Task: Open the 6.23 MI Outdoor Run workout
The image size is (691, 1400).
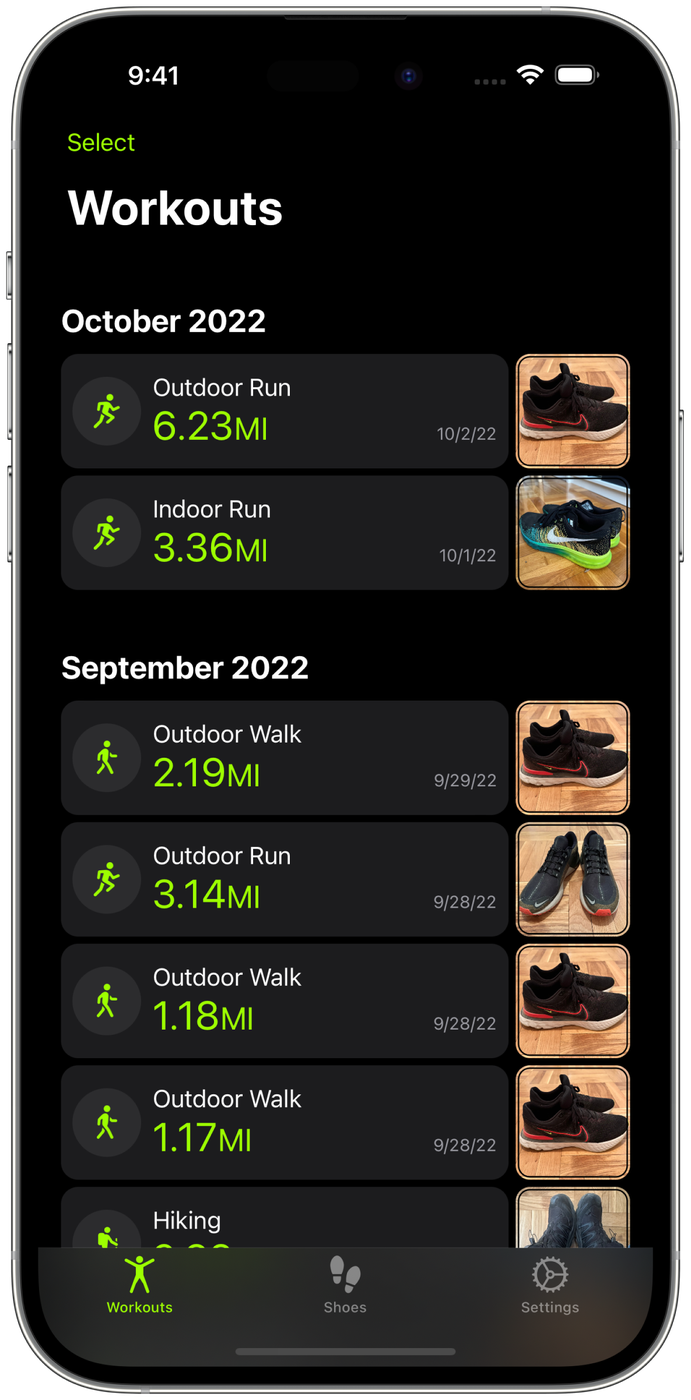Action: pyautogui.click(x=285, y=411)
